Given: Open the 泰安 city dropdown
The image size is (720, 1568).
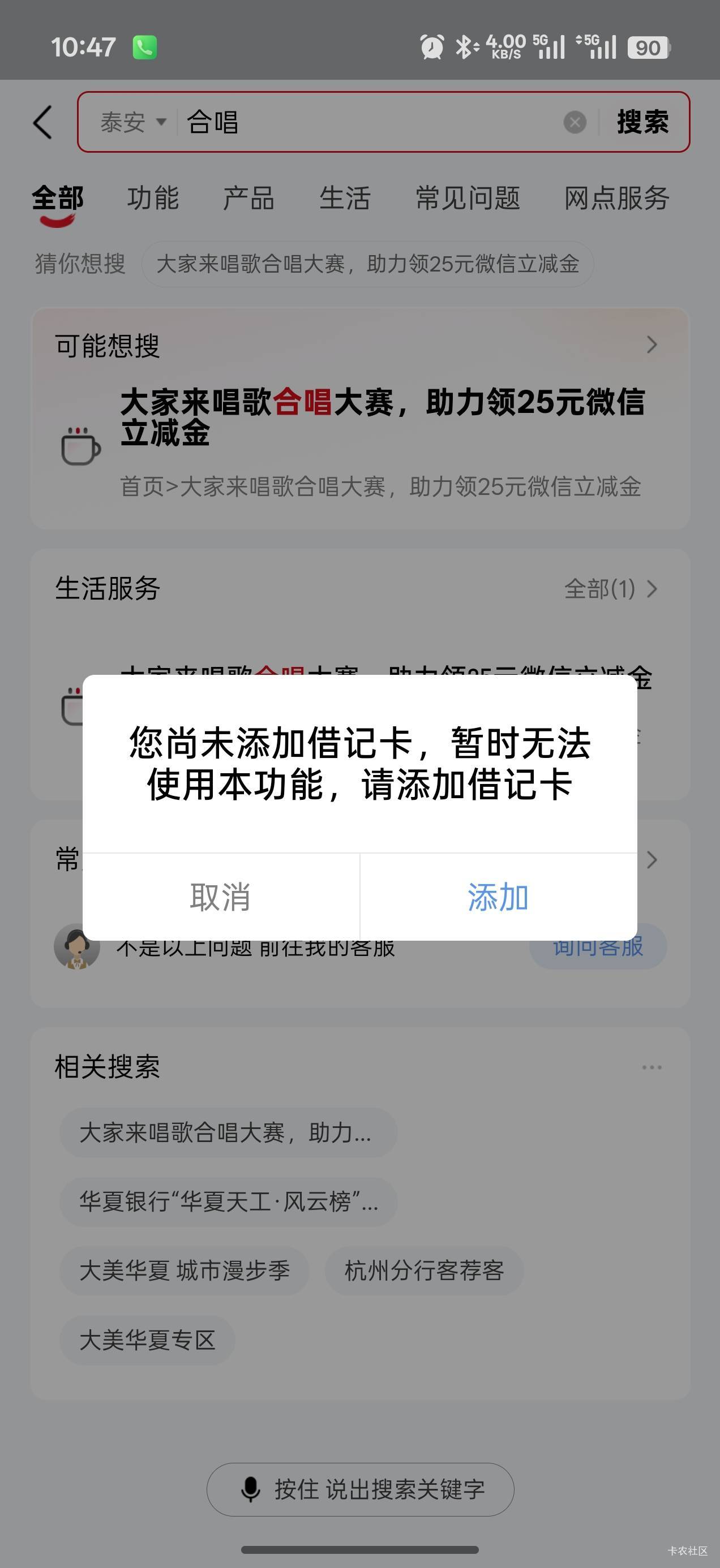Looking at the screenshot, I should [134, 122].
